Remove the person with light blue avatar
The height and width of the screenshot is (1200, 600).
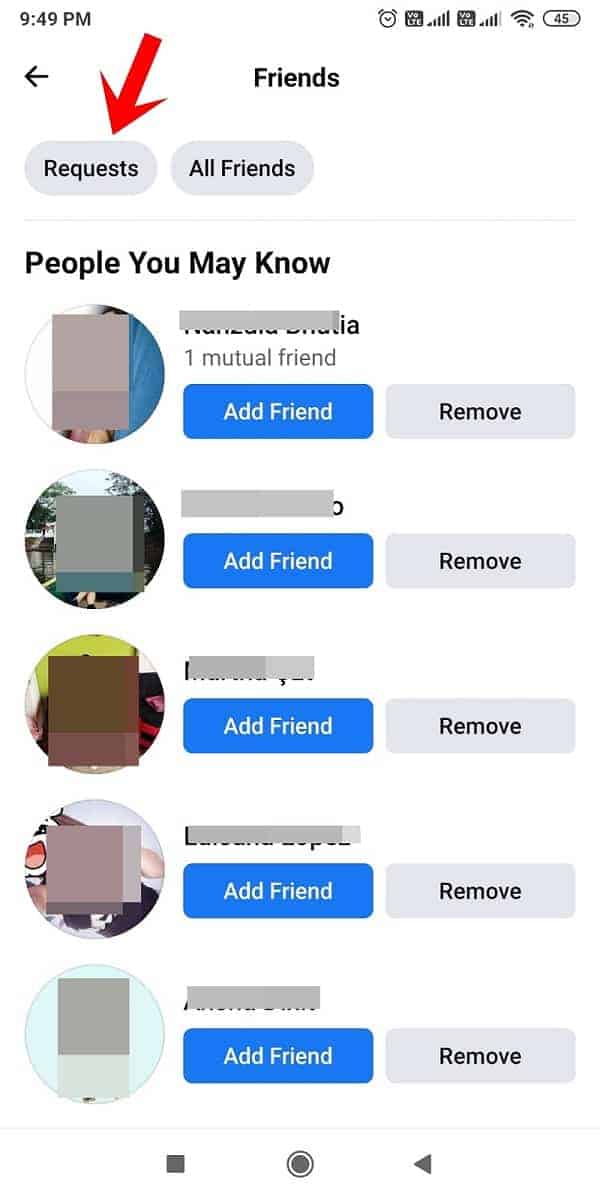480,1056
